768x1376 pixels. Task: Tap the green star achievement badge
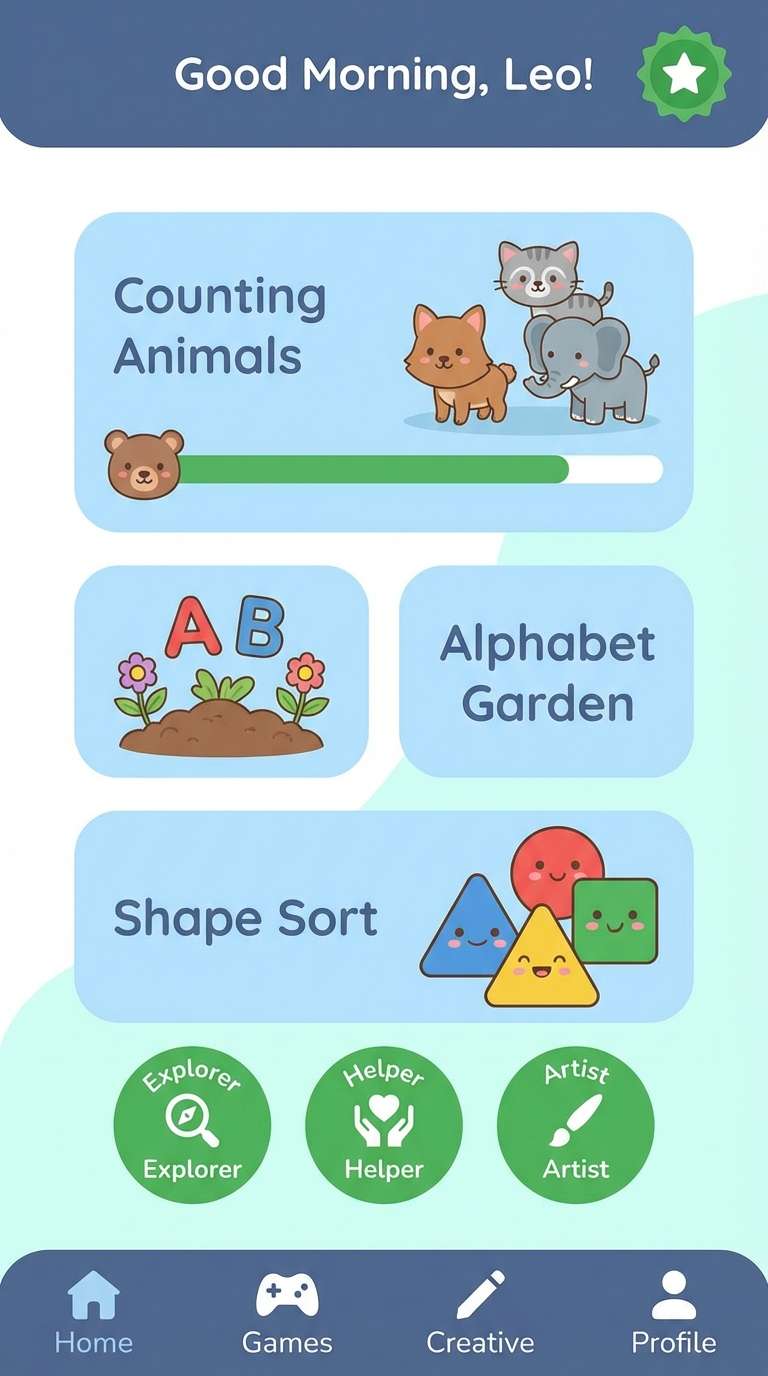(x=684, y=71)
